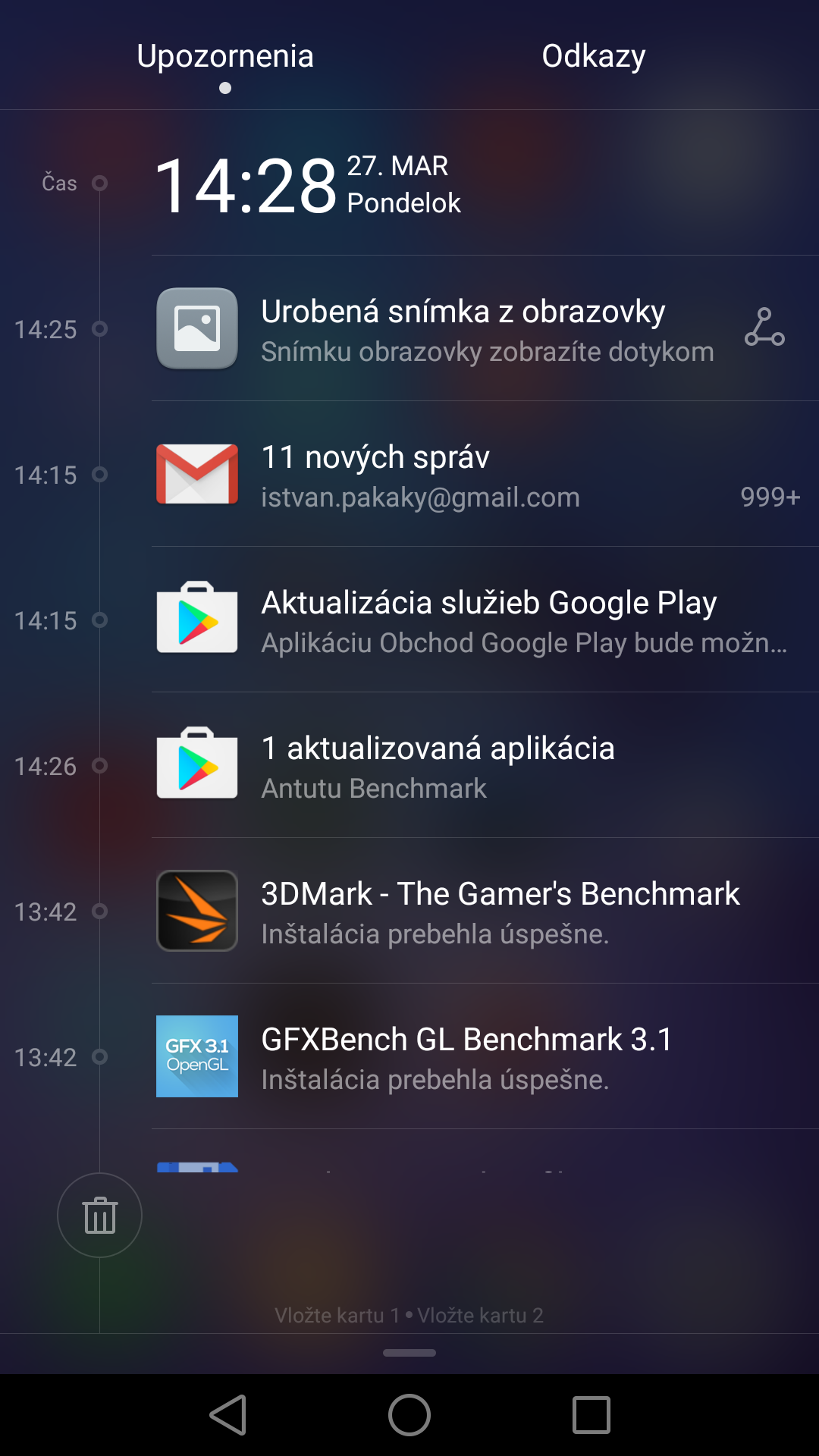Open the Antutu Benchmark updated app notification
The width and height of the screenshot is (819, 1456).
(485, 765)
